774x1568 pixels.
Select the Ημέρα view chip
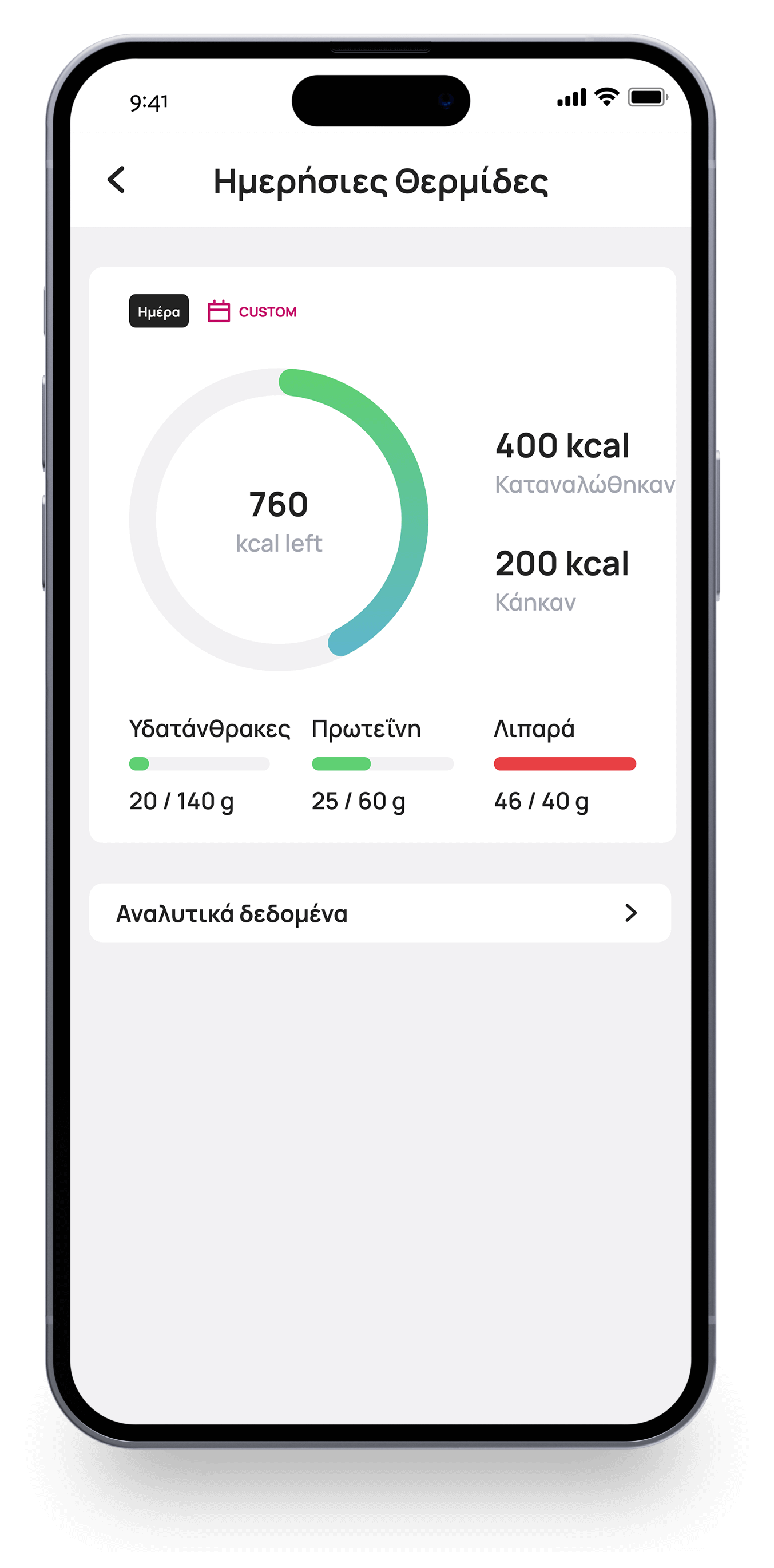[159, 311]
